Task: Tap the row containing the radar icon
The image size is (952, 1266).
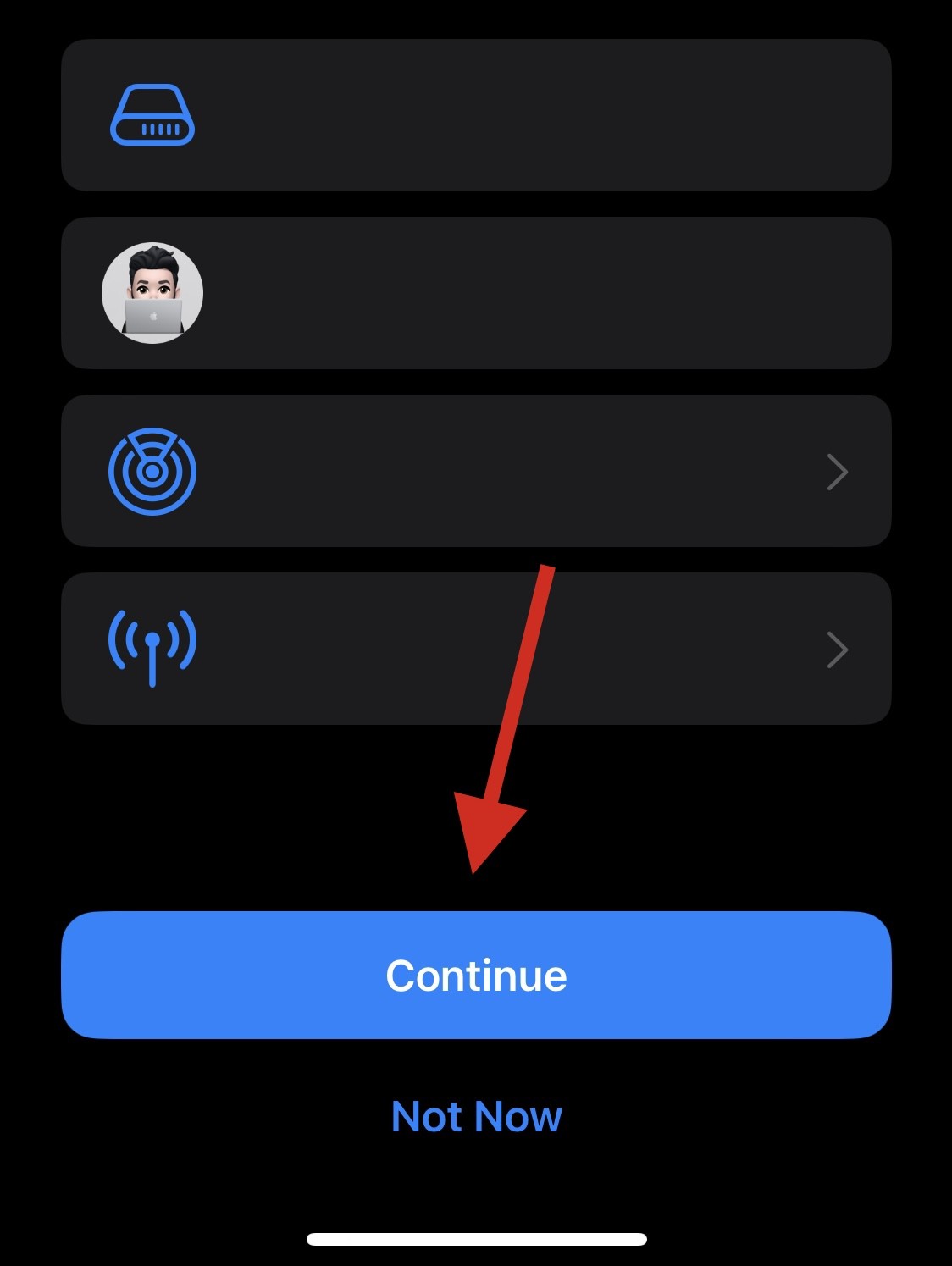Action: pos(475,471)
